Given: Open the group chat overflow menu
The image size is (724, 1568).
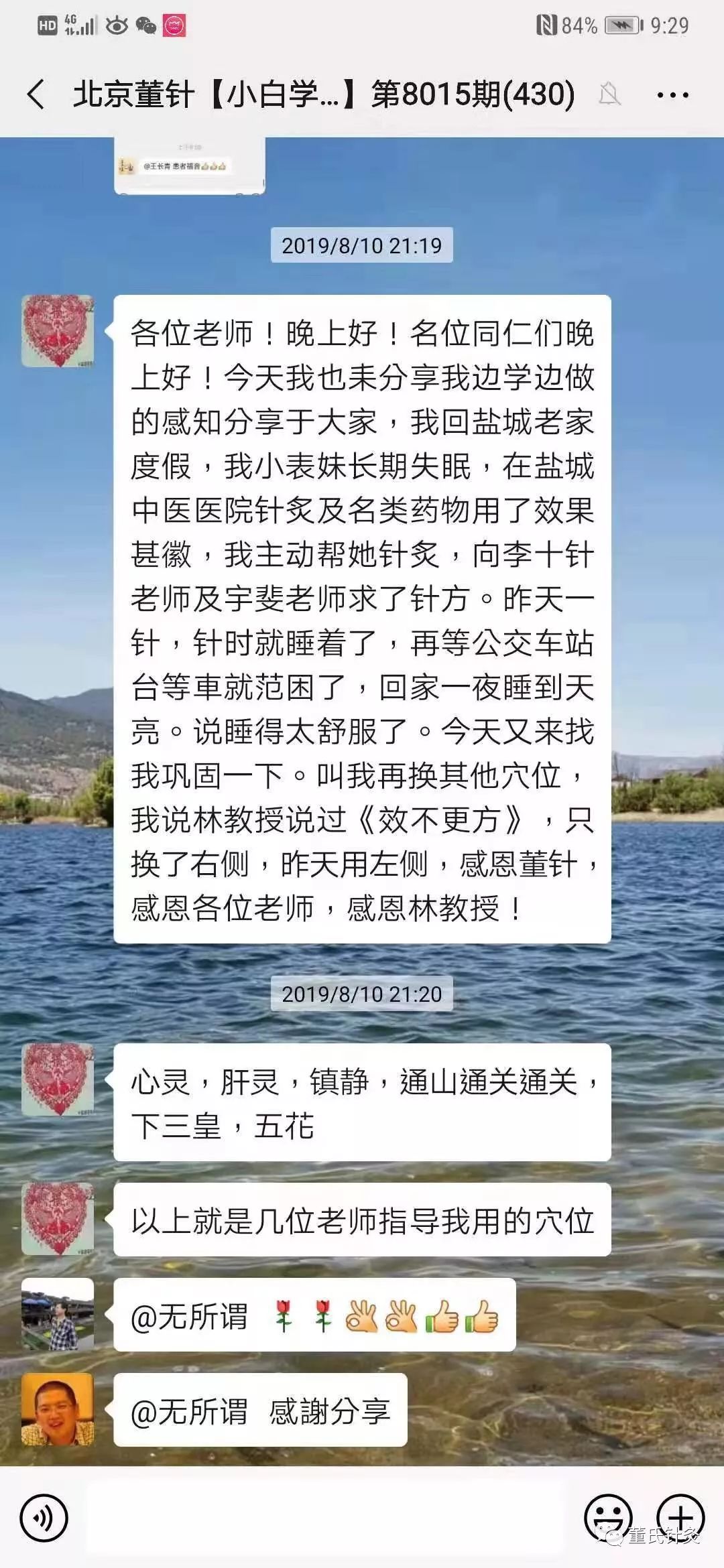Looking at the screenshot, I should [672, 95].
